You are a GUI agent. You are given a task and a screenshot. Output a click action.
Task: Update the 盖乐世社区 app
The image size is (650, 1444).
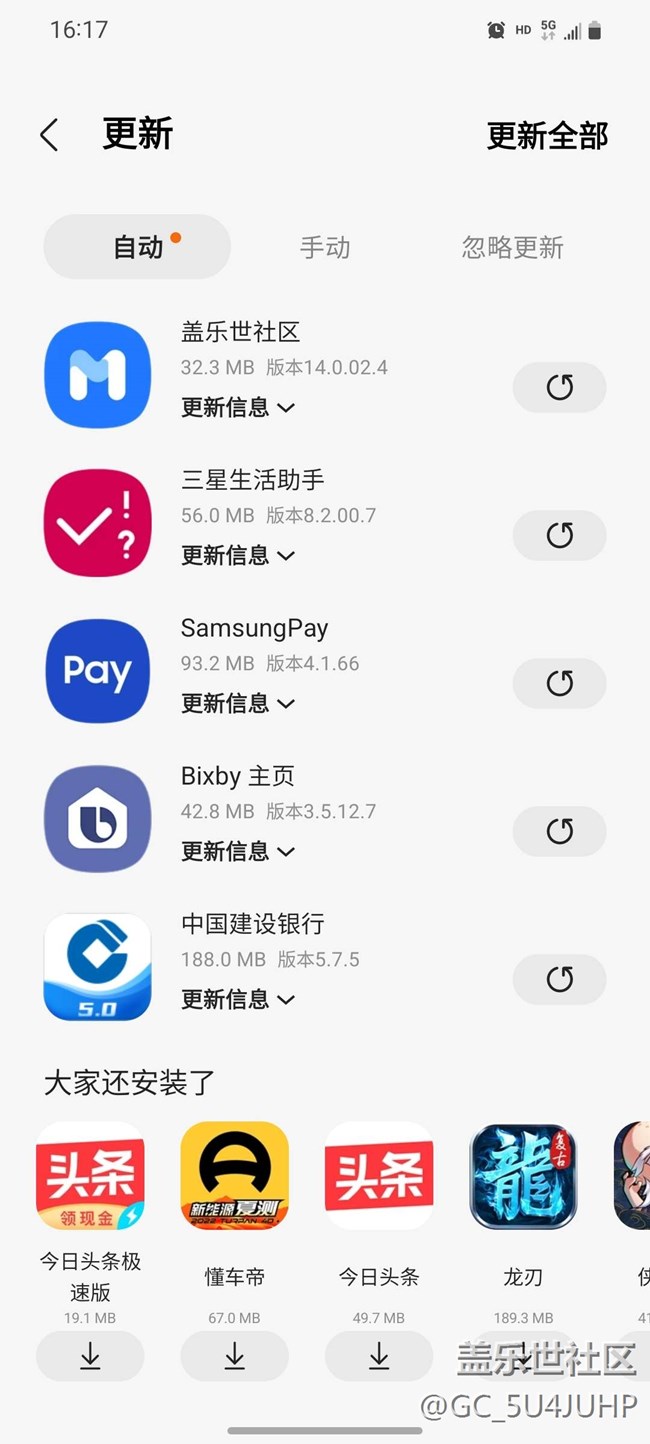pyautogui.click(x=559, y=387)
